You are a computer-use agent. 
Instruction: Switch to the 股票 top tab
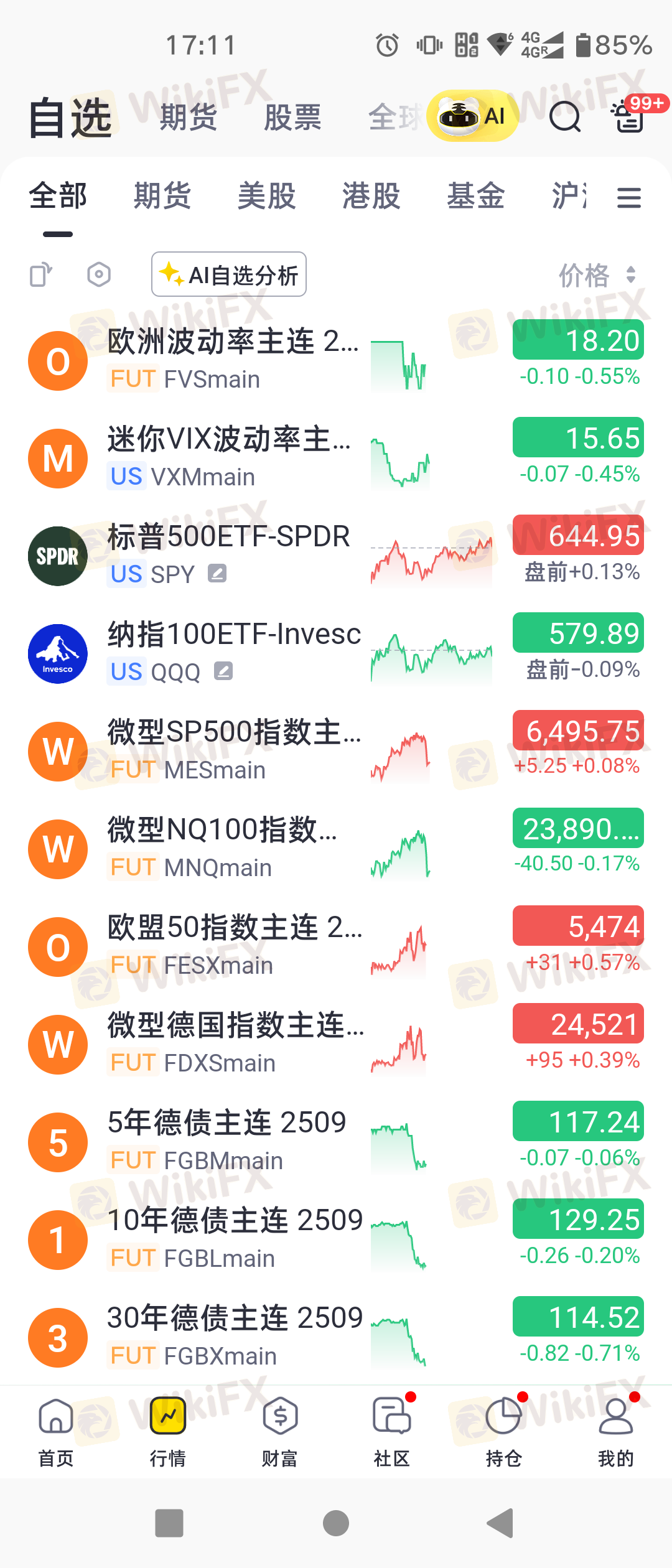[x=292, y=117]
